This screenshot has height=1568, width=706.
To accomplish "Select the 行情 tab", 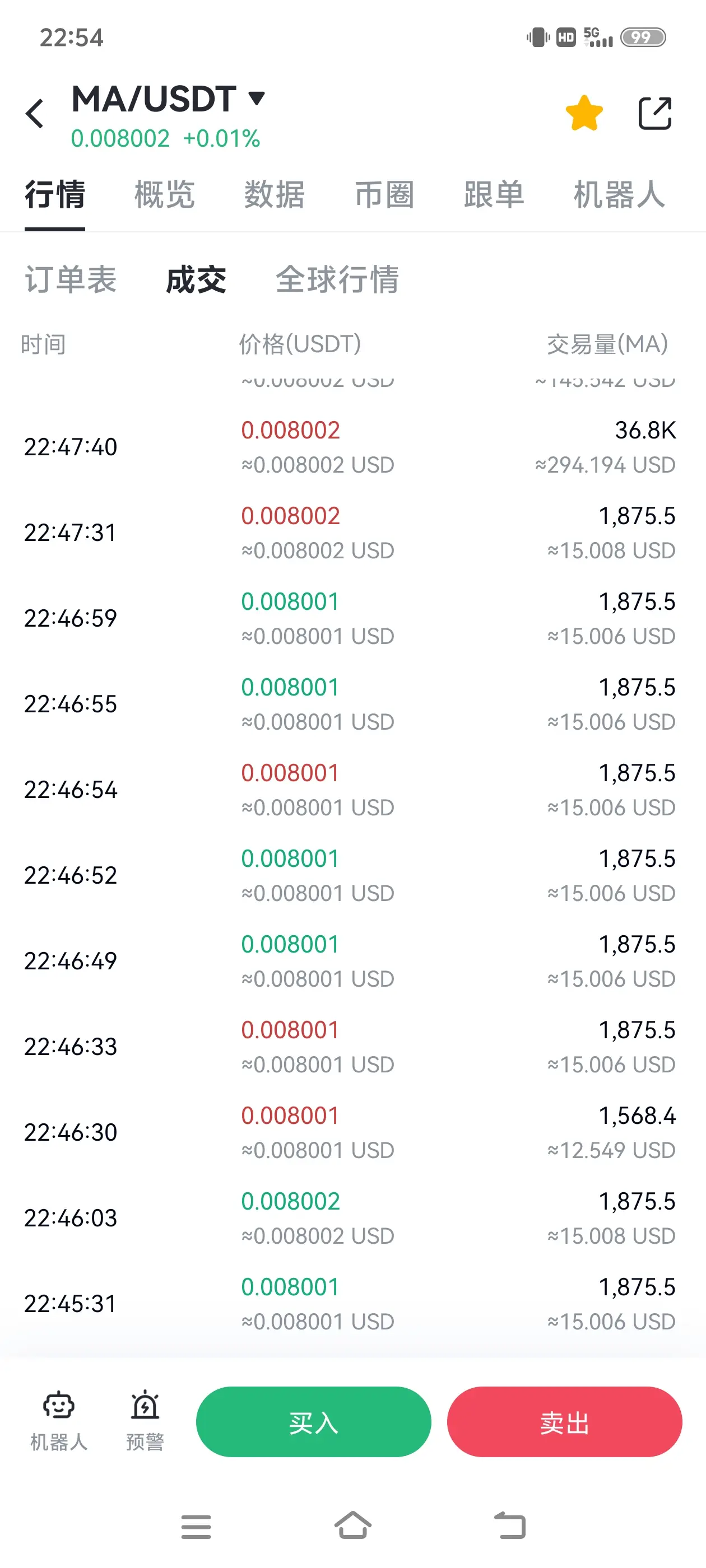I will (x=55, y=195).
